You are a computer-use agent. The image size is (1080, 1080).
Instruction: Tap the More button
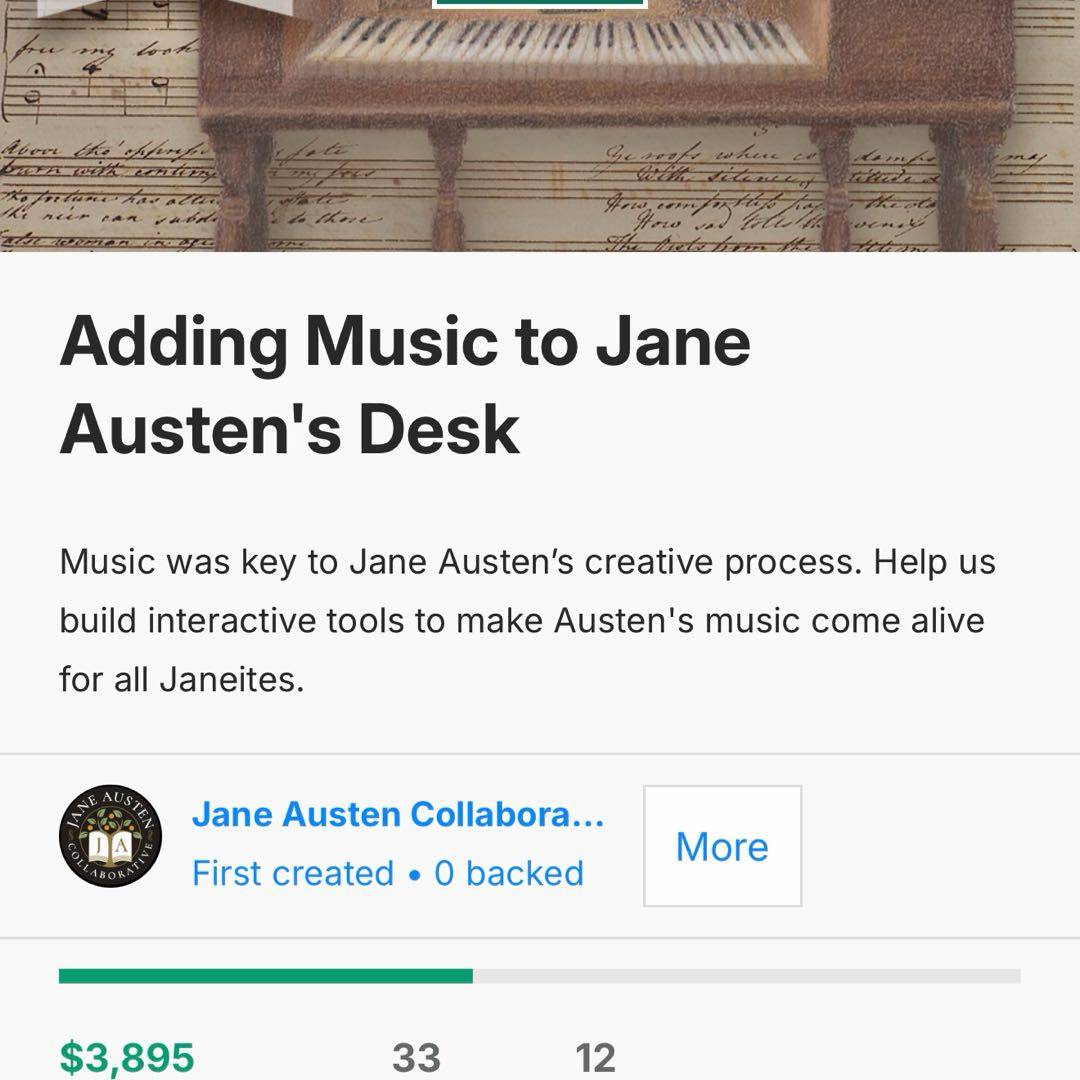pos(722,846)
